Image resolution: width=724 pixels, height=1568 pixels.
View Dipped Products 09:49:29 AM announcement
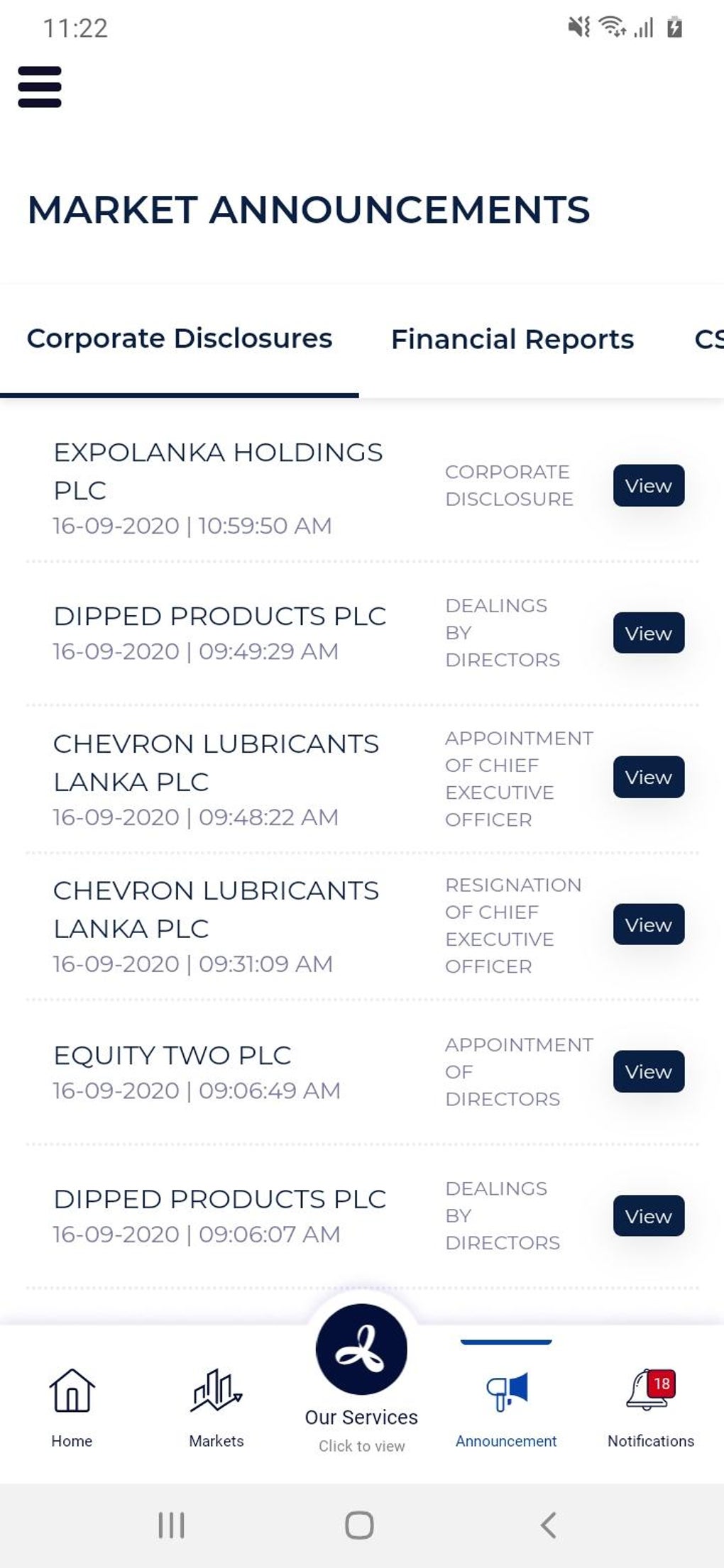point(648,633)
